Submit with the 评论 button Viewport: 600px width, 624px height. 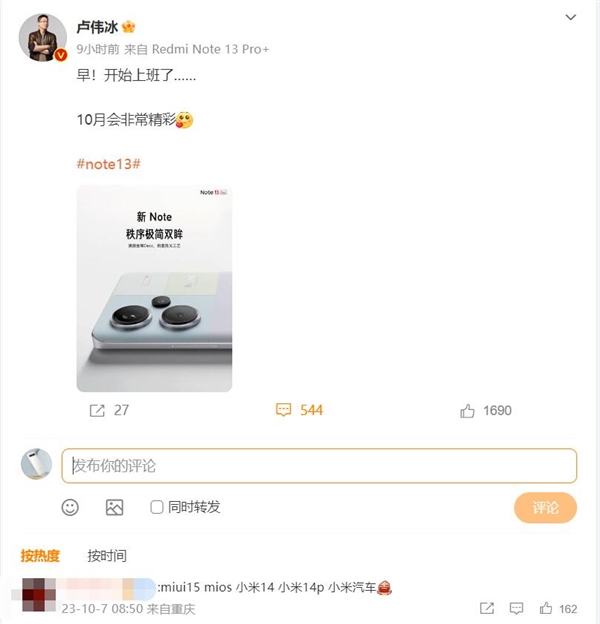tap(545, 507)
